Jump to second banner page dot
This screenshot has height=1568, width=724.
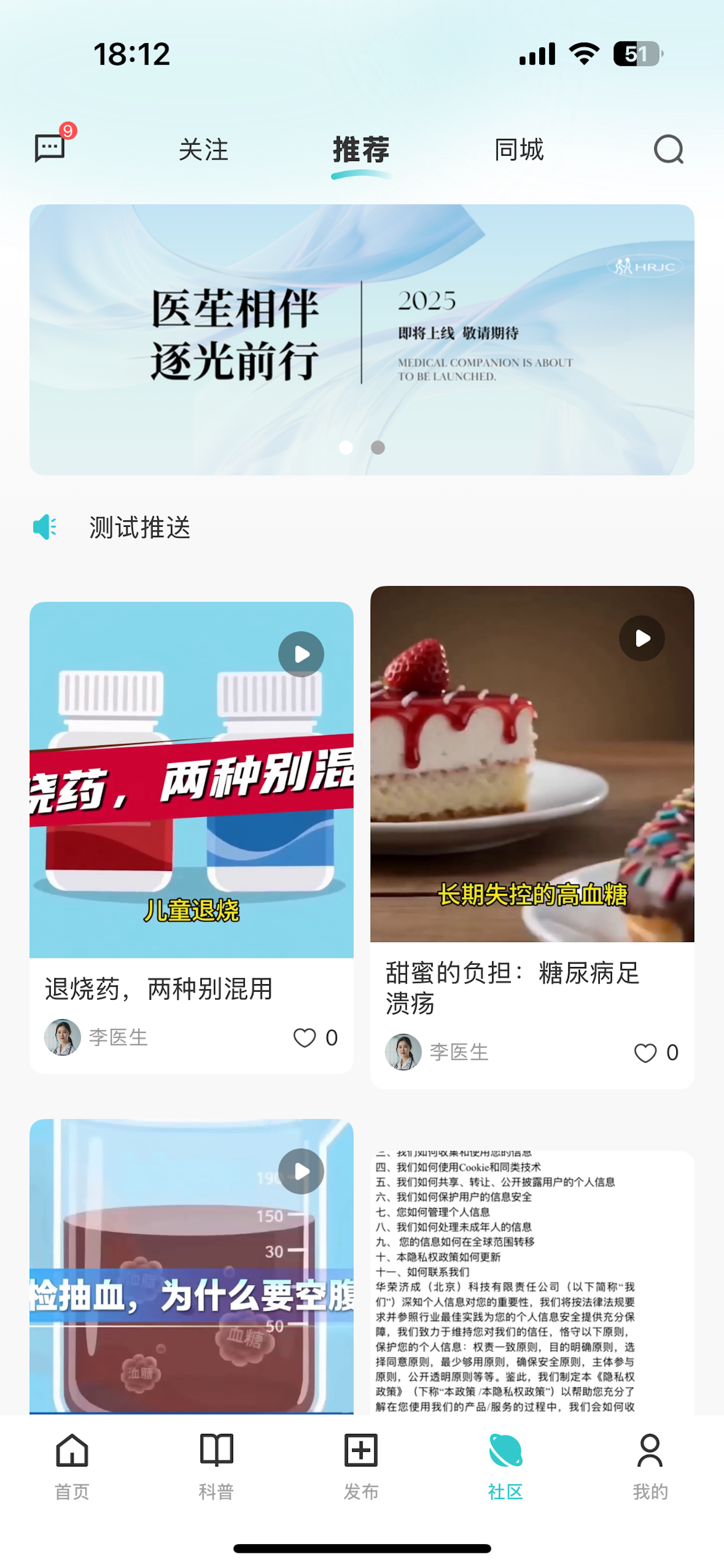point(378,447)
